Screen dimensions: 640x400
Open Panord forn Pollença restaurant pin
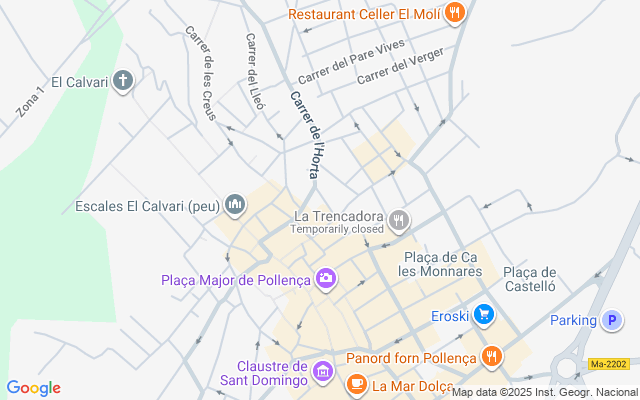coord(492,357)
